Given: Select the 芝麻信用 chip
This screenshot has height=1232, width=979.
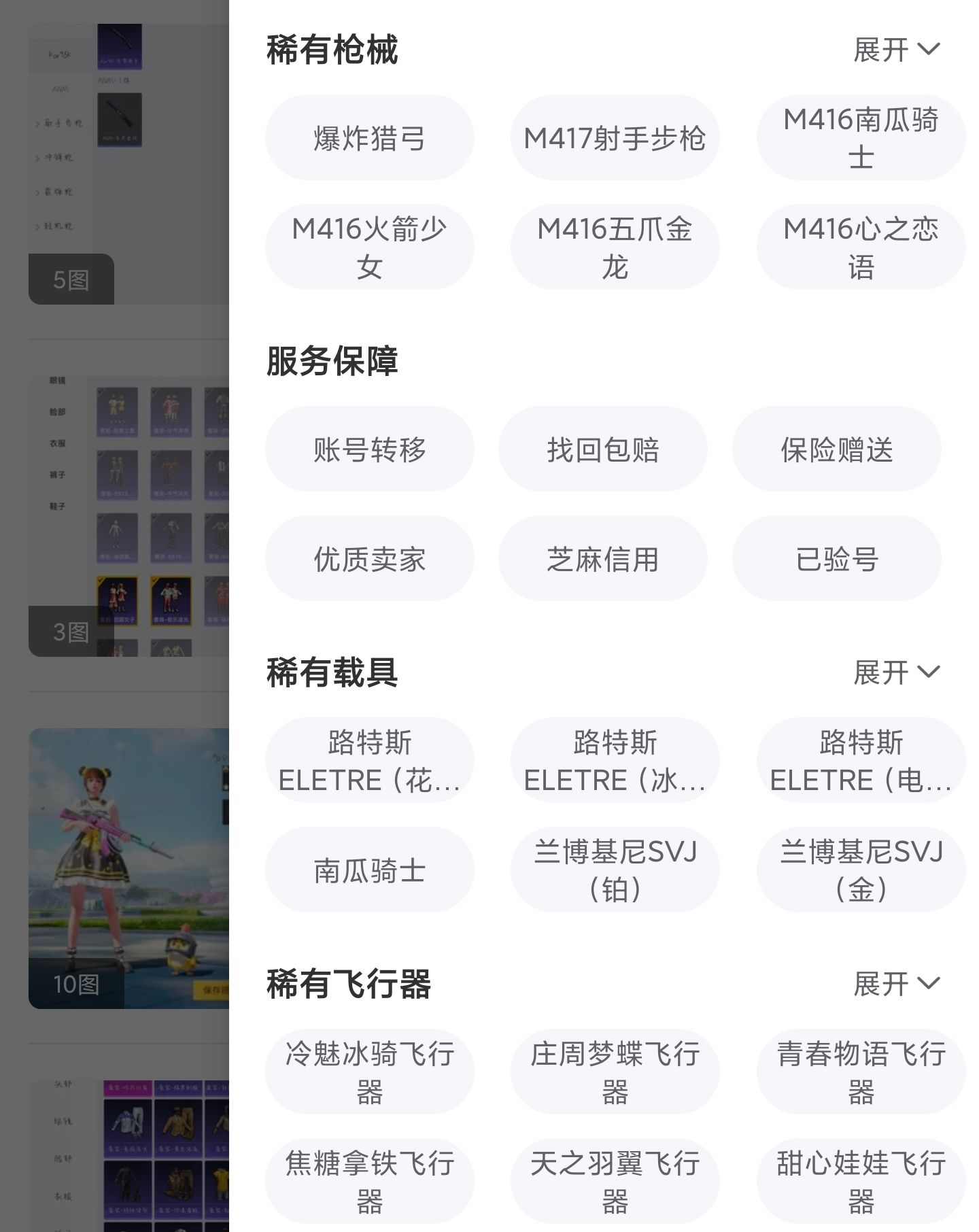Looking at the screenshot, I should (x=602, y=559).
